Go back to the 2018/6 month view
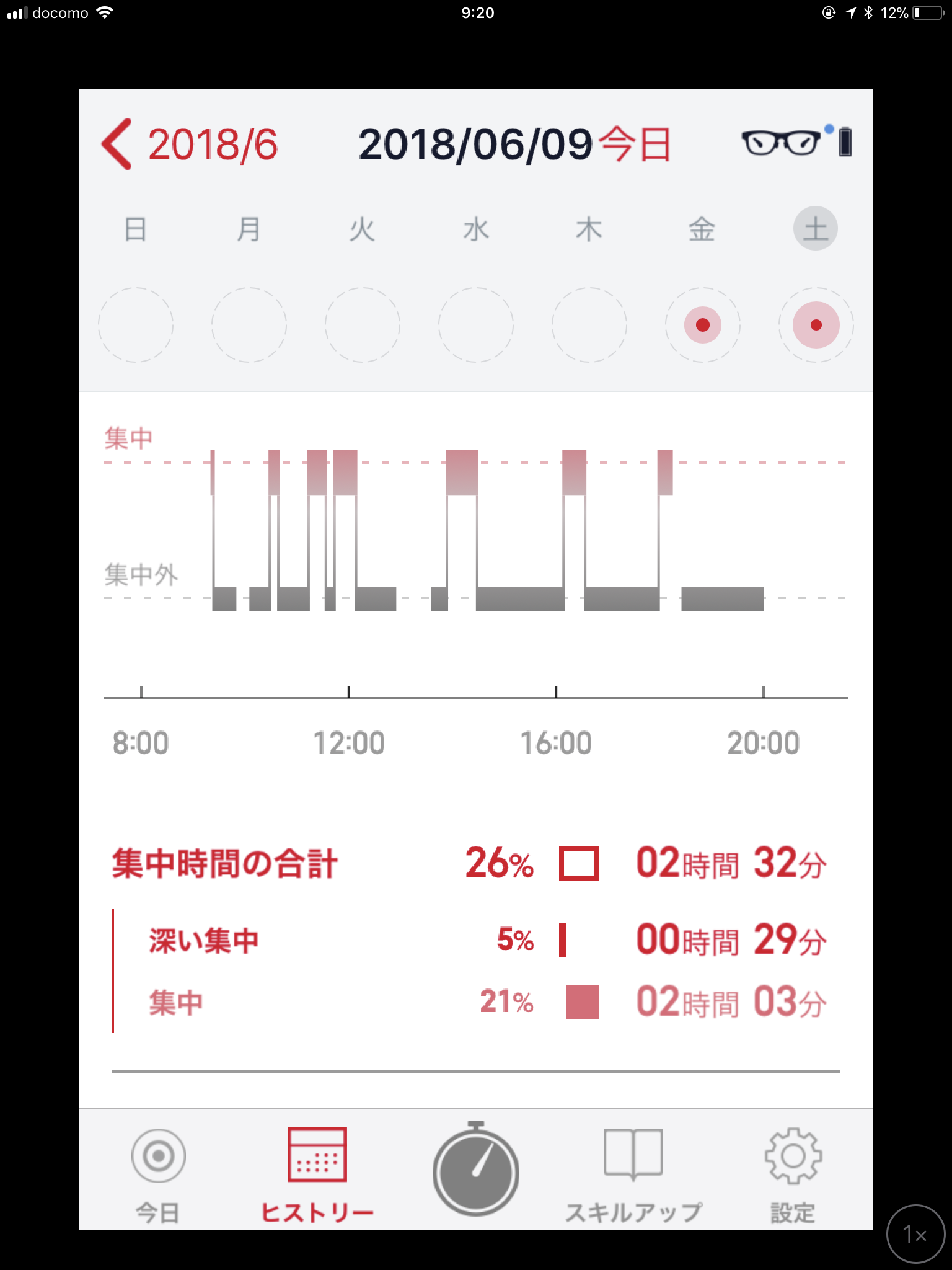This screenshot has width=952, height=1270. click(190, 144)
